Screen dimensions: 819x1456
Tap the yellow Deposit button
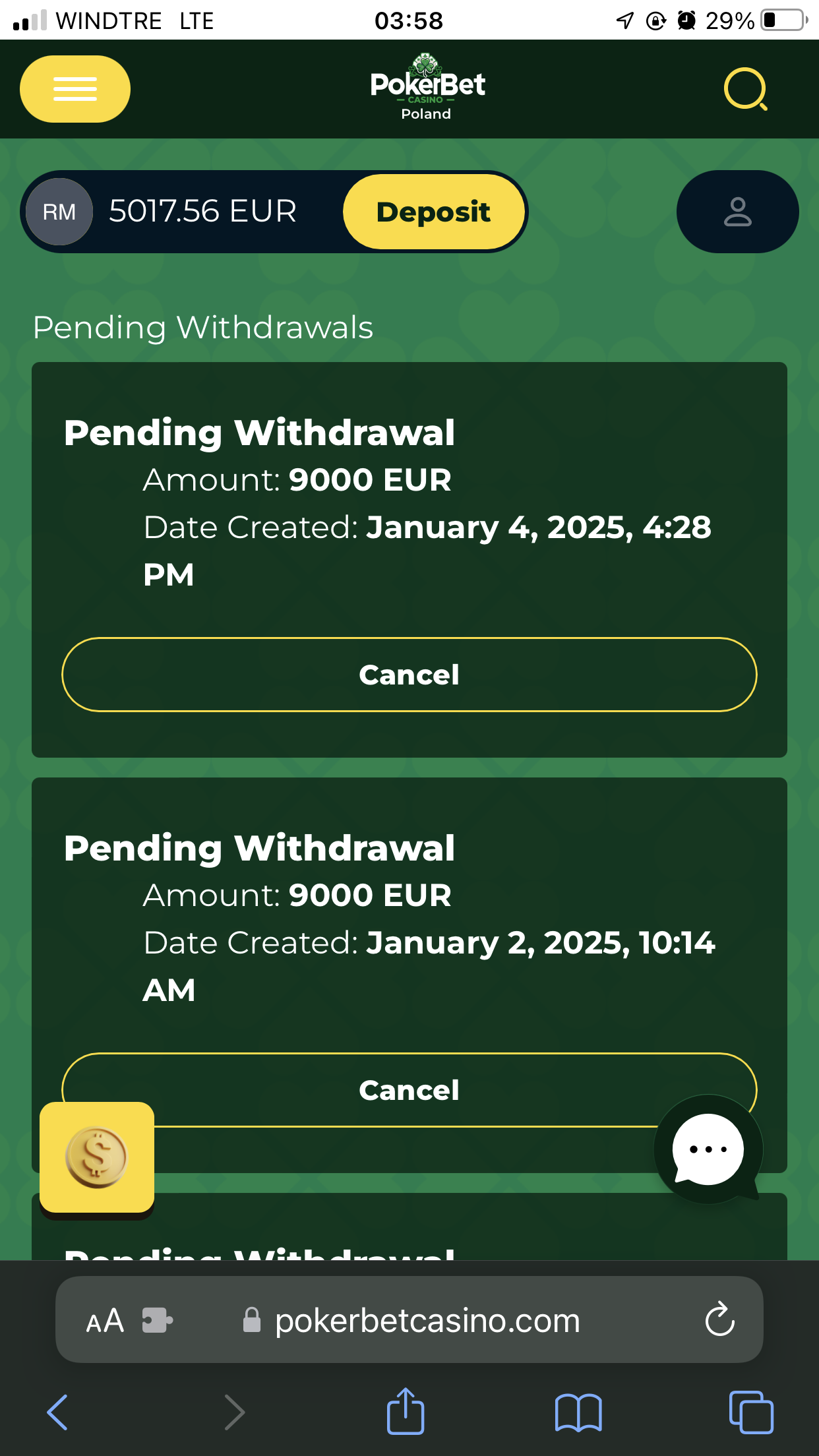pos(433,212)
